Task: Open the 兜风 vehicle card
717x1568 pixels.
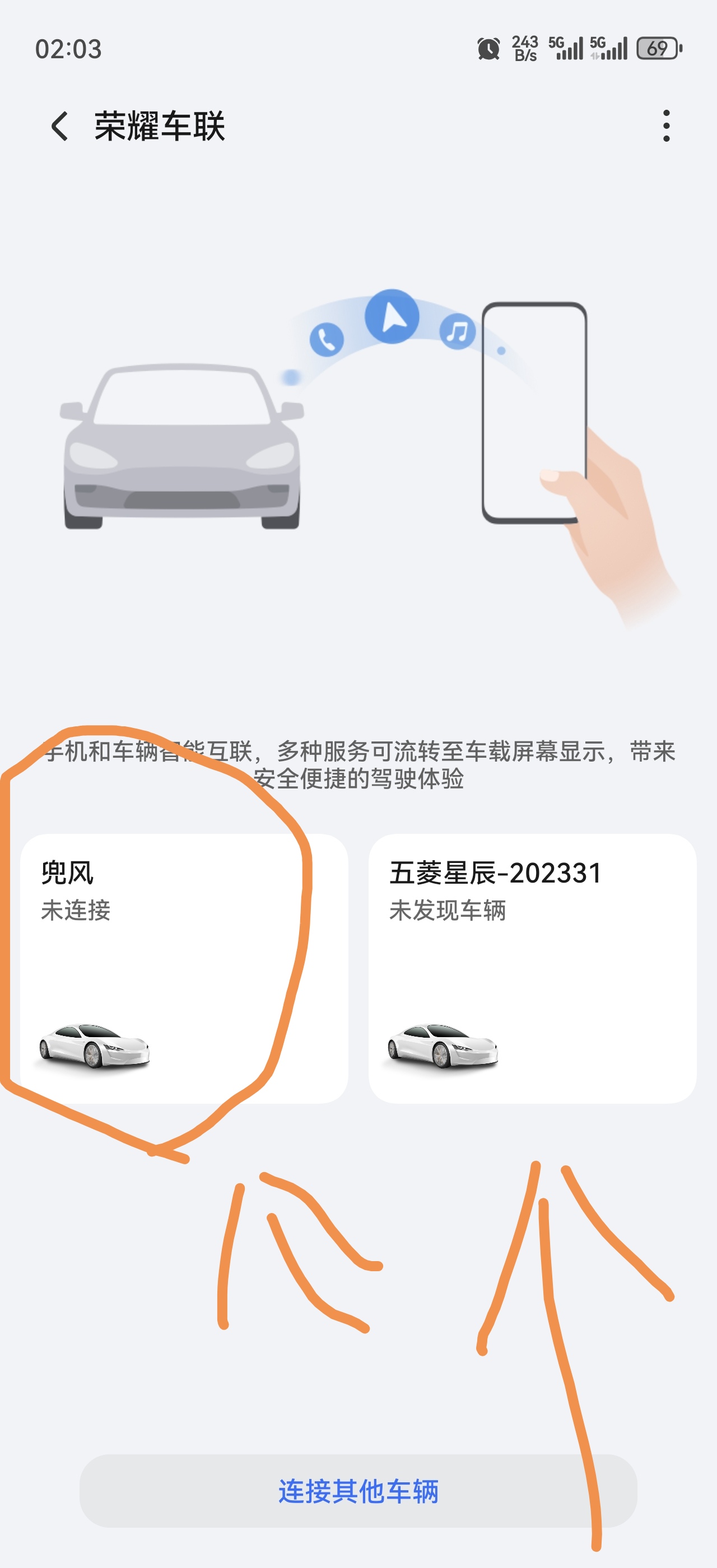Action: (x=184, y=968)
